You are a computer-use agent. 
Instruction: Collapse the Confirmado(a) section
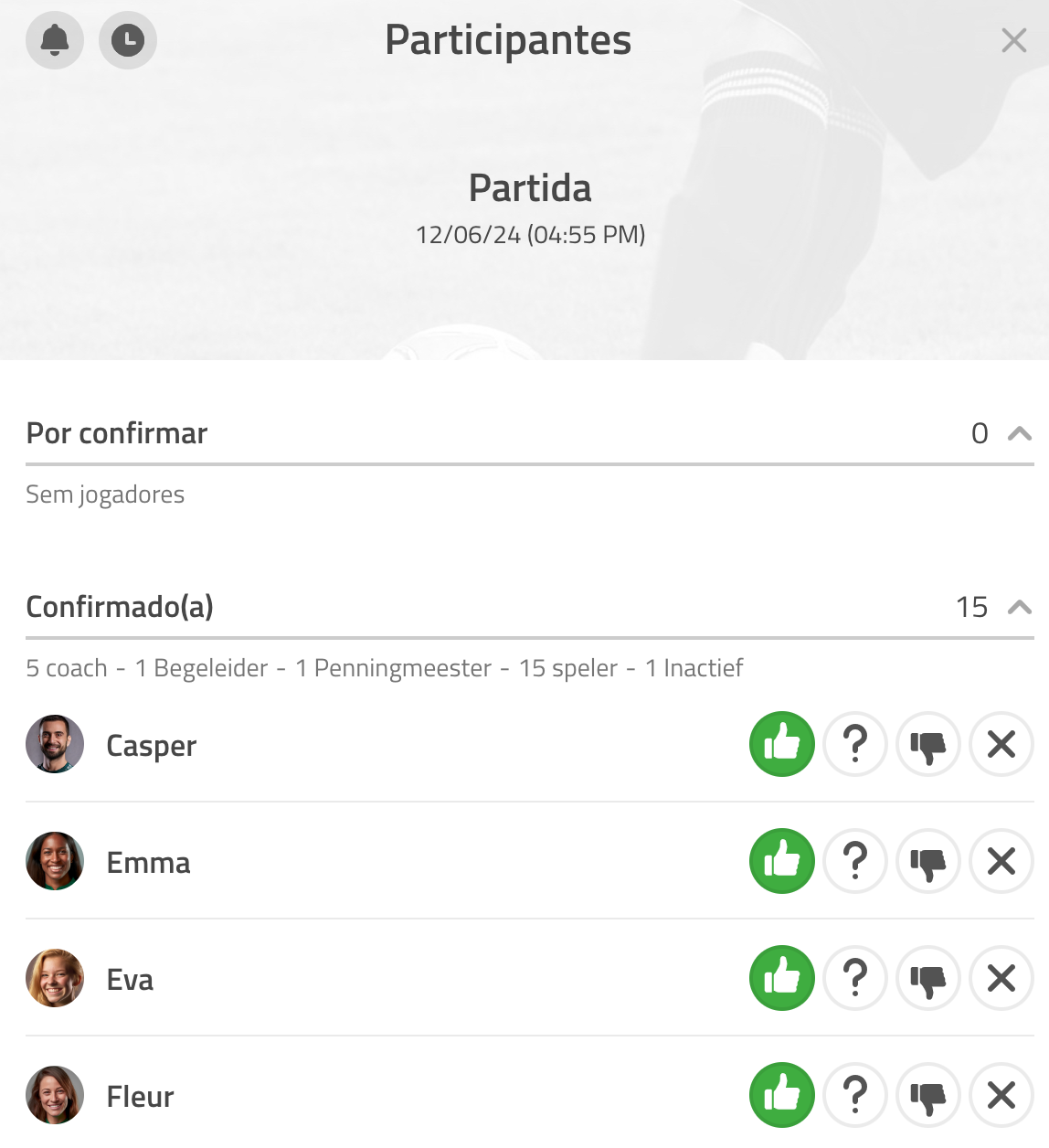click(1019, 607)
